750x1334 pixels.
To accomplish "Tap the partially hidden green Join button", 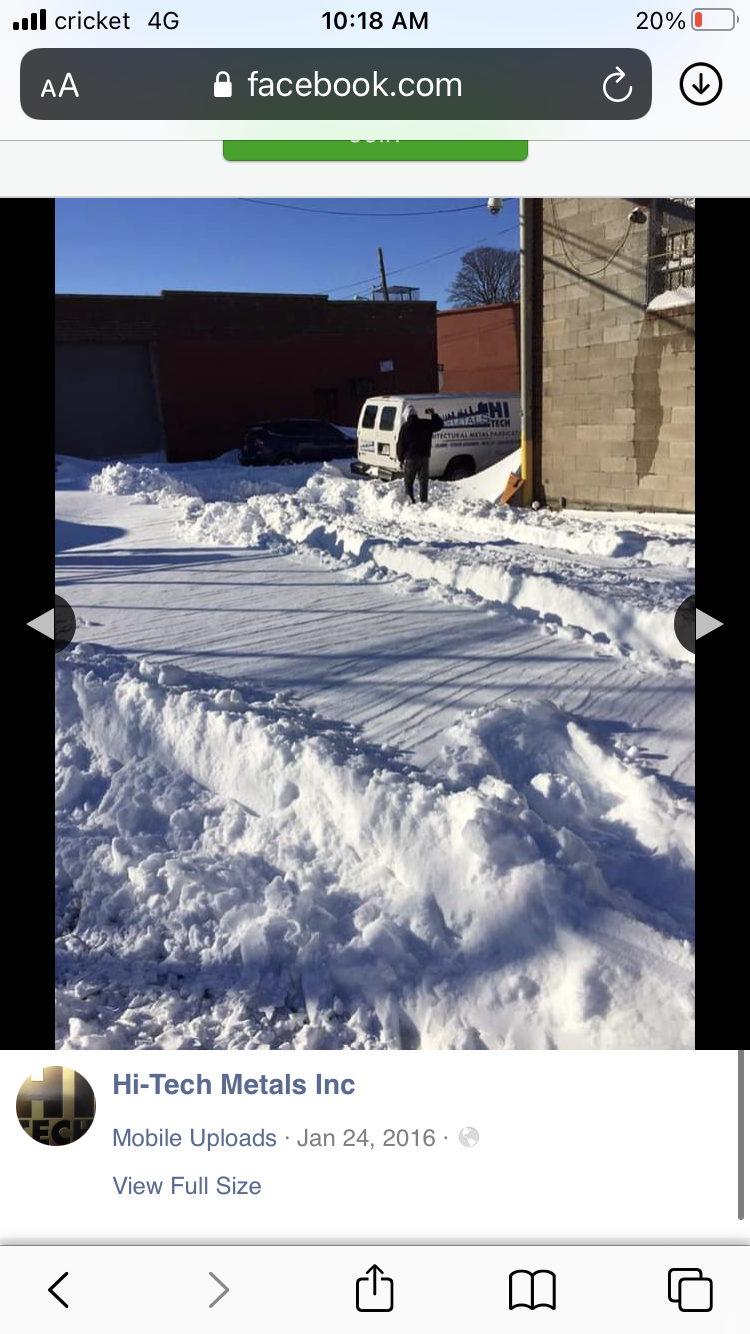I will pyautogui.click(x=375, y=150).
